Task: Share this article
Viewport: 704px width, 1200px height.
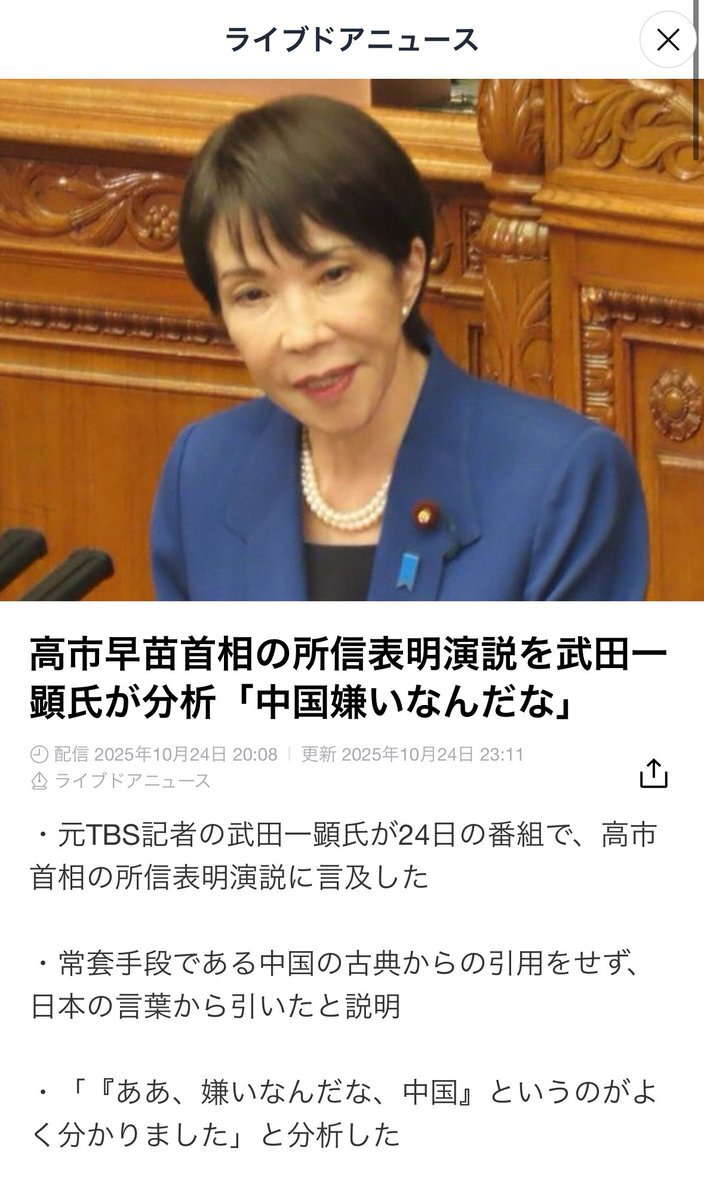Action: pos(653,773)
